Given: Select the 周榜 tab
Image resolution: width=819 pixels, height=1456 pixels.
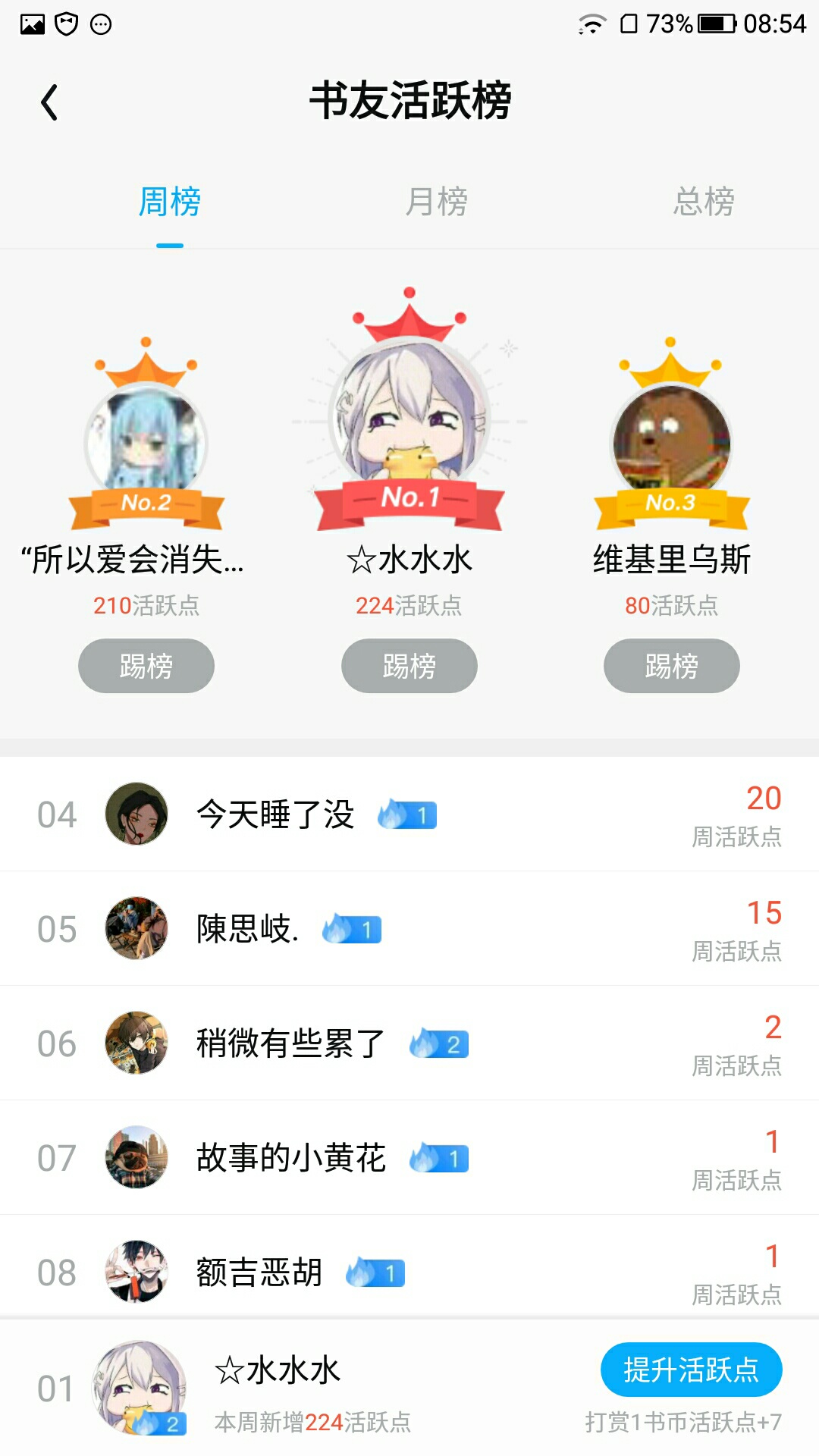Looking at the screenshot, I should click(169, 202).
